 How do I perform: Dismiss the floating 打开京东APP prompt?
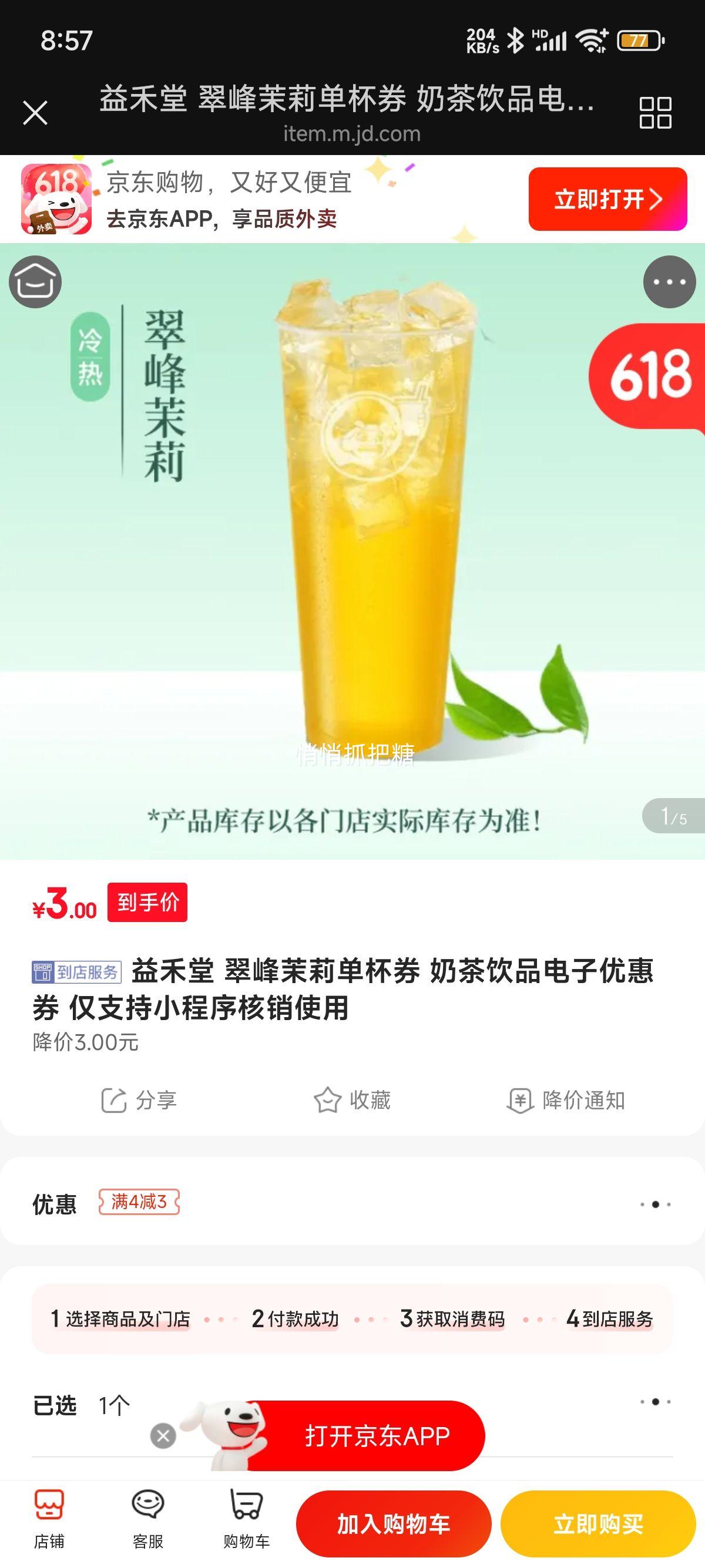pos(163,1436)
